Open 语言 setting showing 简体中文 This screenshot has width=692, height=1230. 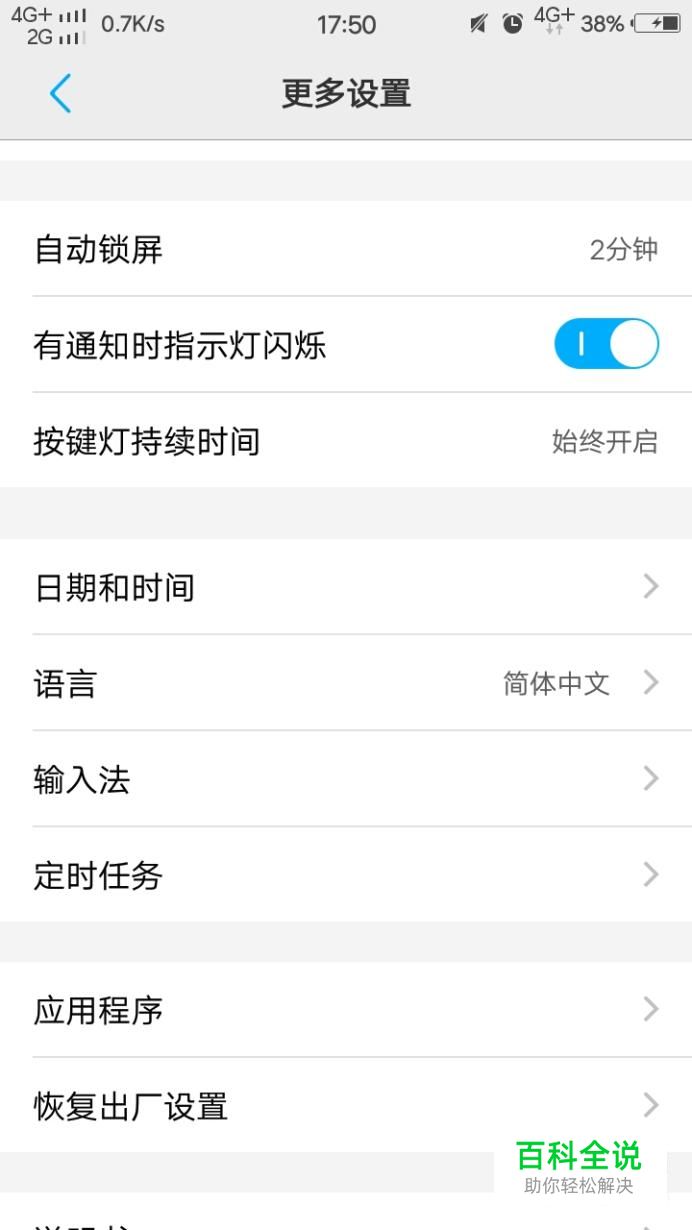[346, 683]
